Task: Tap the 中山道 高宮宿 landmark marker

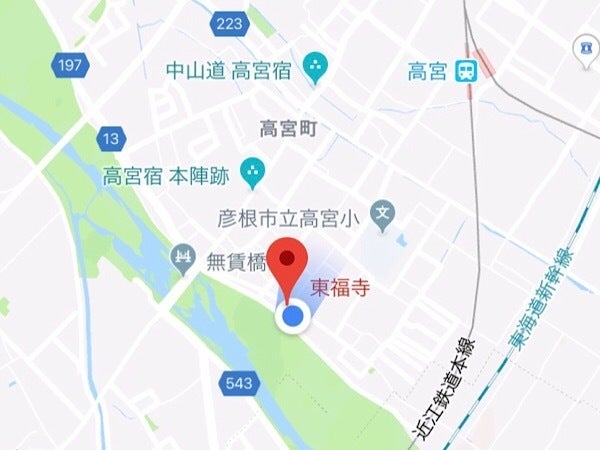Action: click(x=317, y=70)
